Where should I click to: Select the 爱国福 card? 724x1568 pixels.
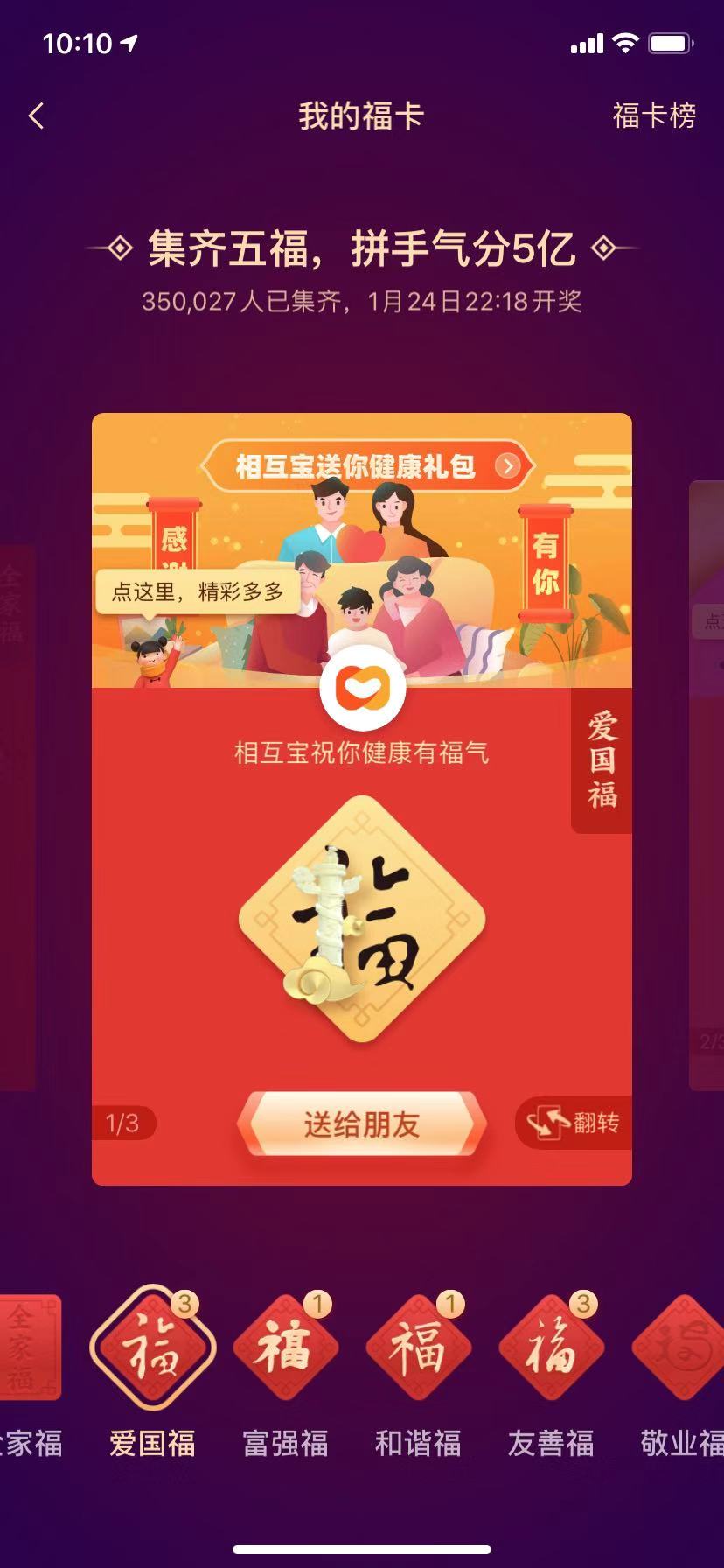click(153, 1349)
